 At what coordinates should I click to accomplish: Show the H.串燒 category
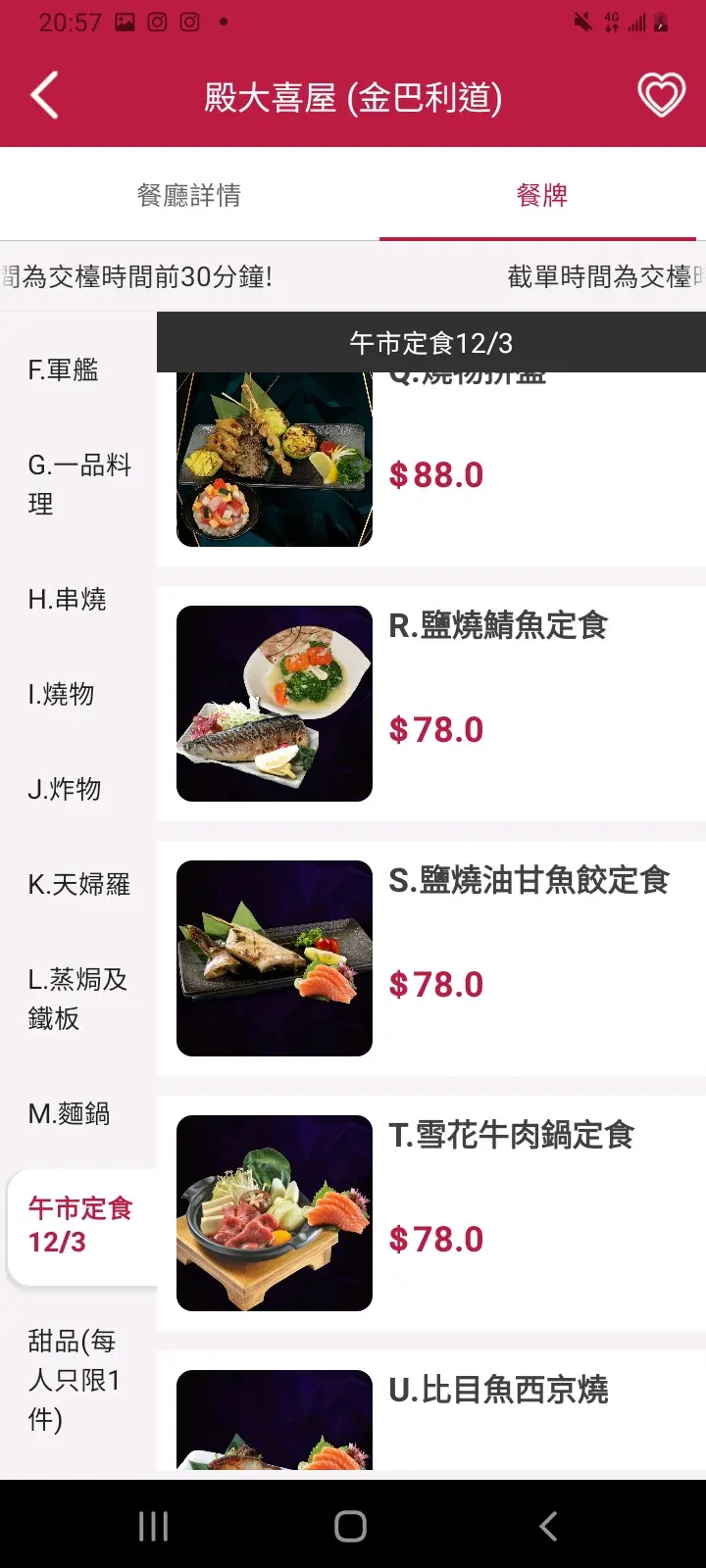pos(68,599)
